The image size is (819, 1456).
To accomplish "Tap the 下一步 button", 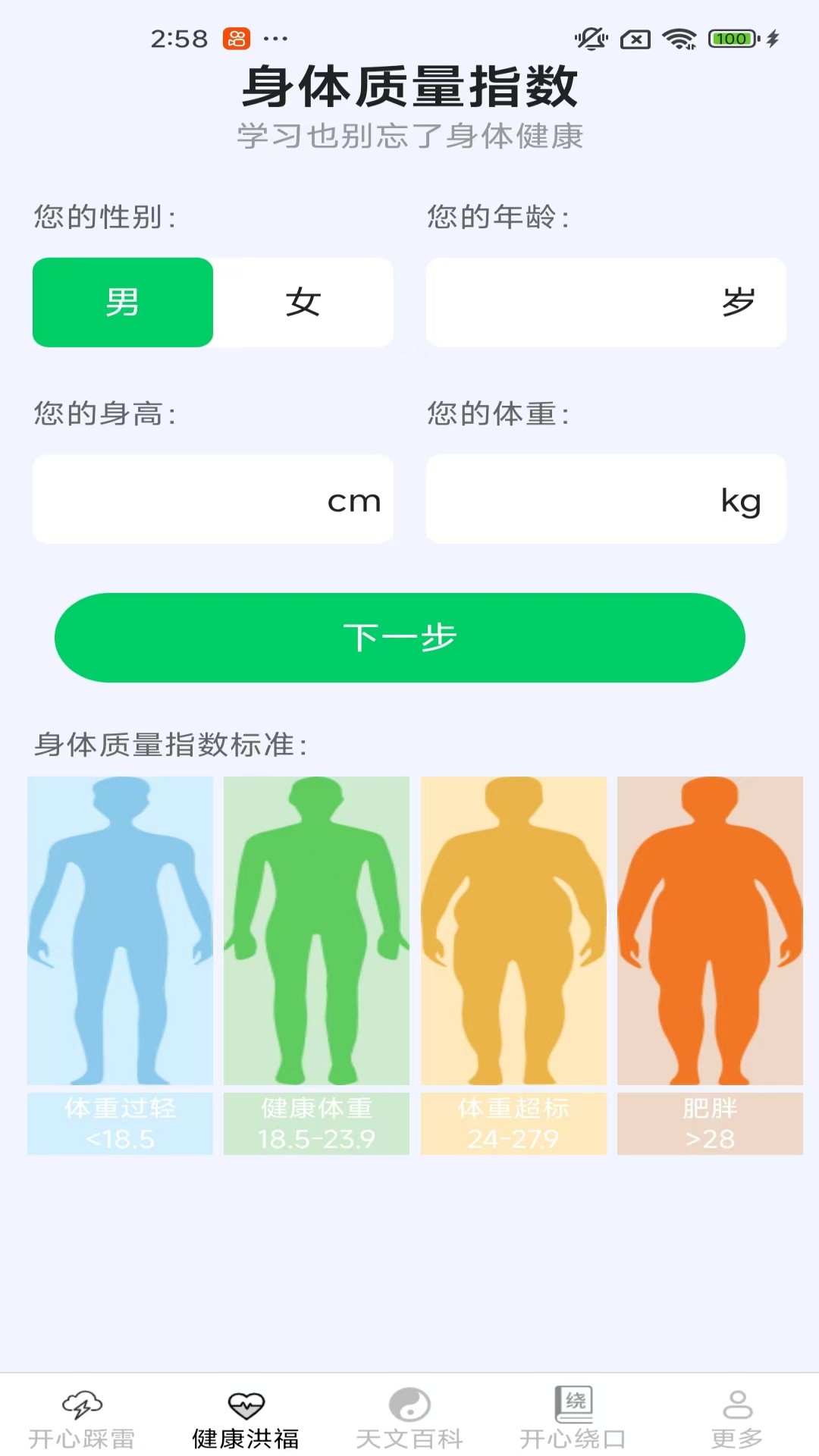I will (x=400, y=638).
